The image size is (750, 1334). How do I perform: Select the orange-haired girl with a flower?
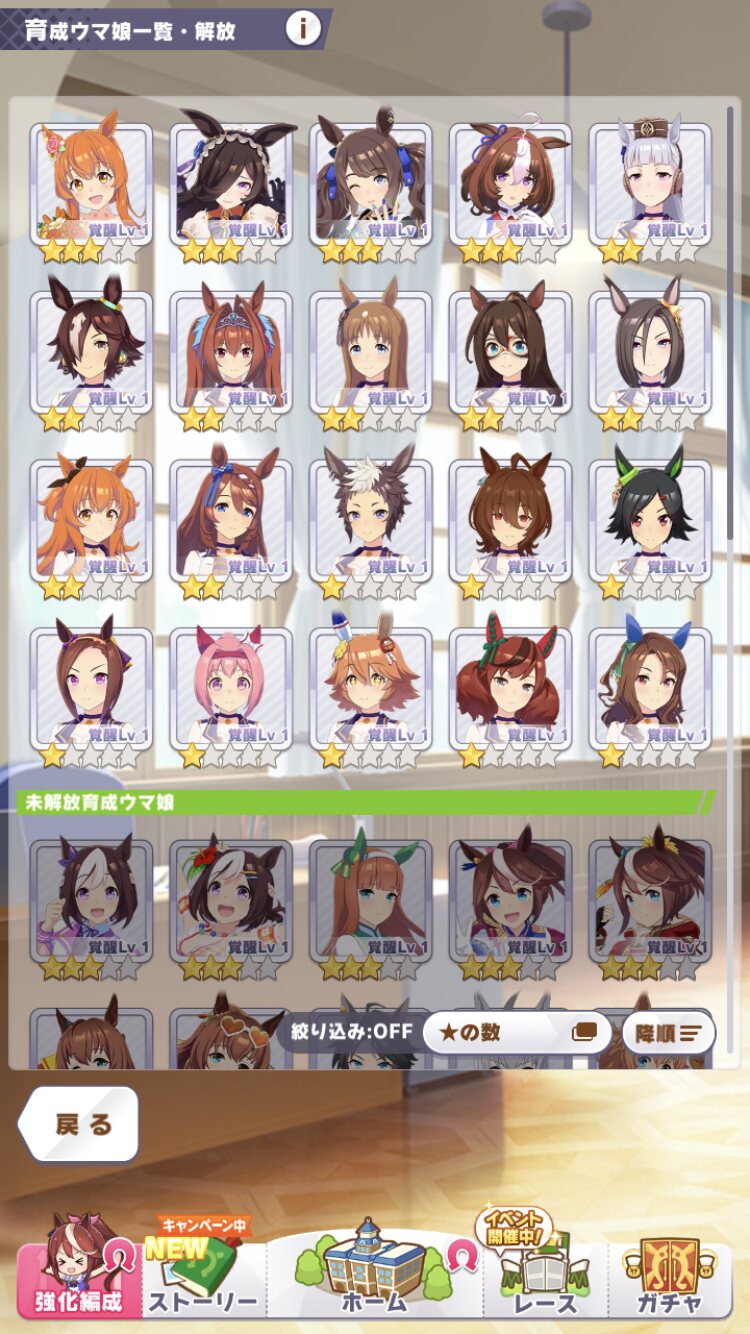pos(91,190)
